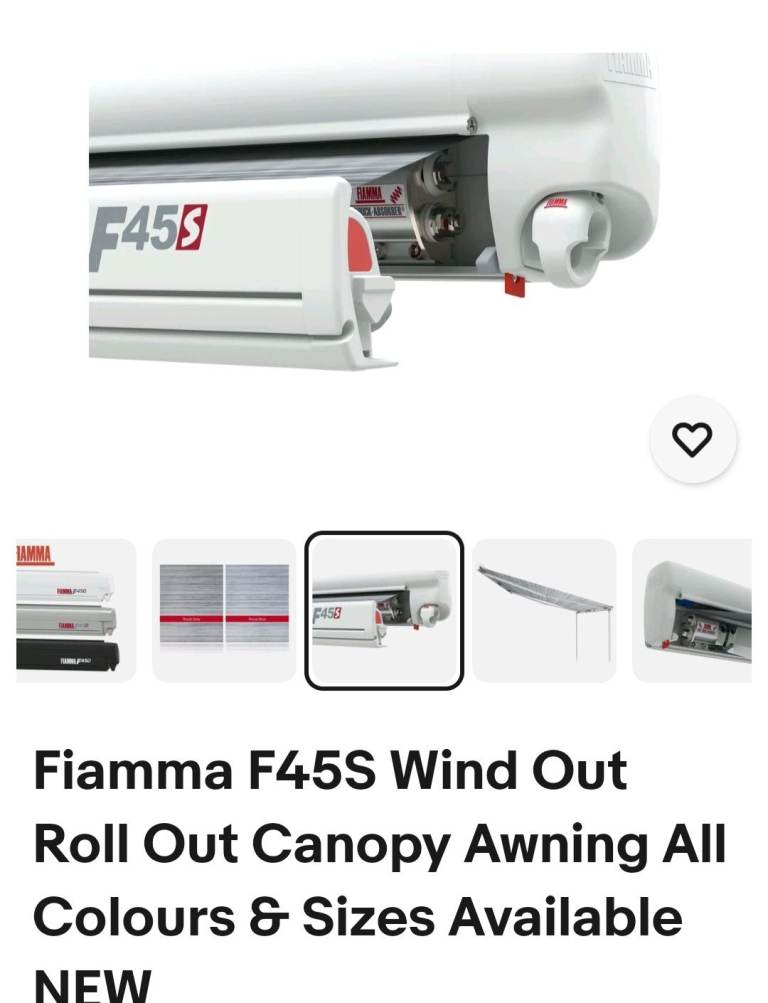Select the highlighted F45S close-up thumbnail
Image resolution: width=768 pixels, height=1003 pixels.
(384, 611)
